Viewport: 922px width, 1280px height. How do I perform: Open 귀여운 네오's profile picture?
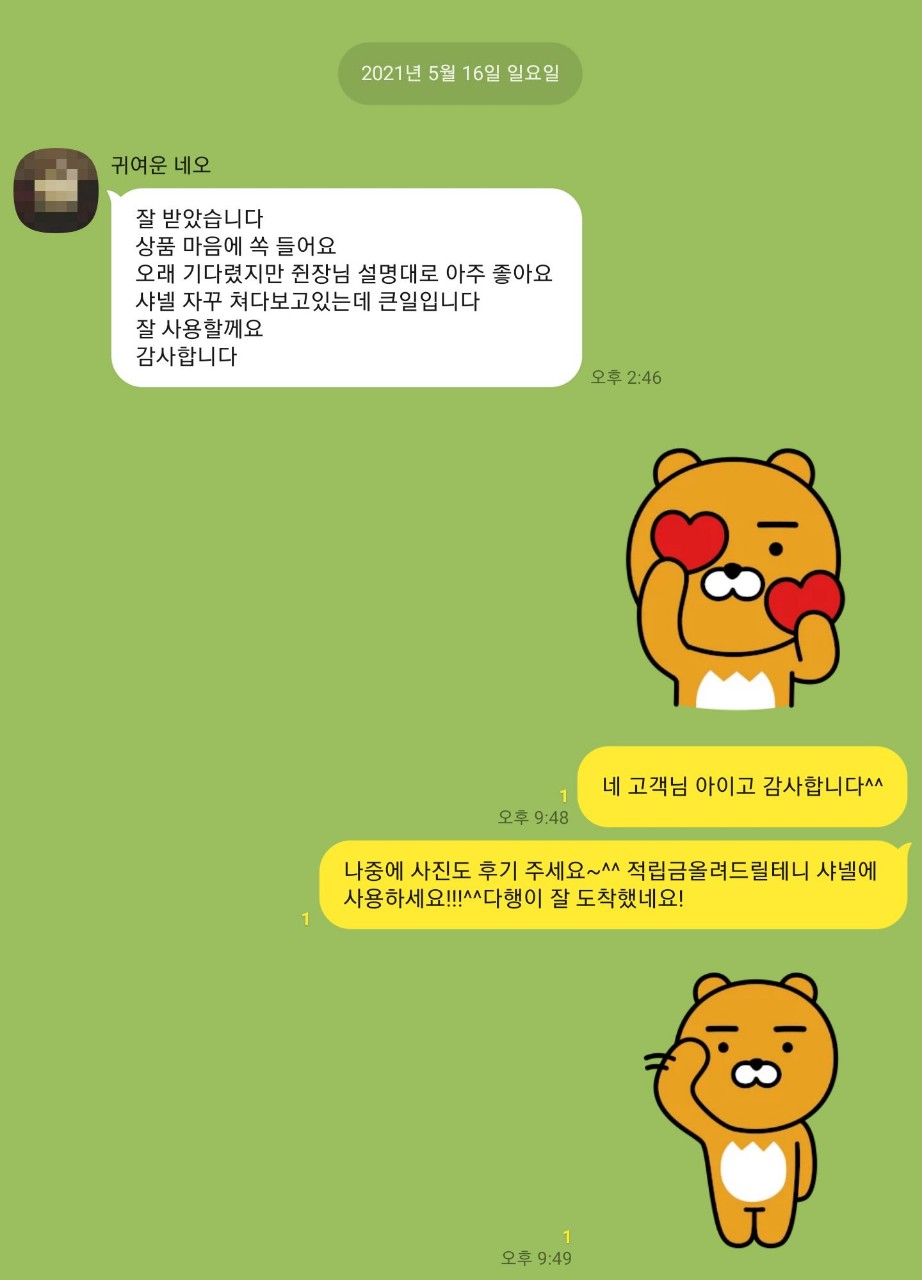click(56, 190)
